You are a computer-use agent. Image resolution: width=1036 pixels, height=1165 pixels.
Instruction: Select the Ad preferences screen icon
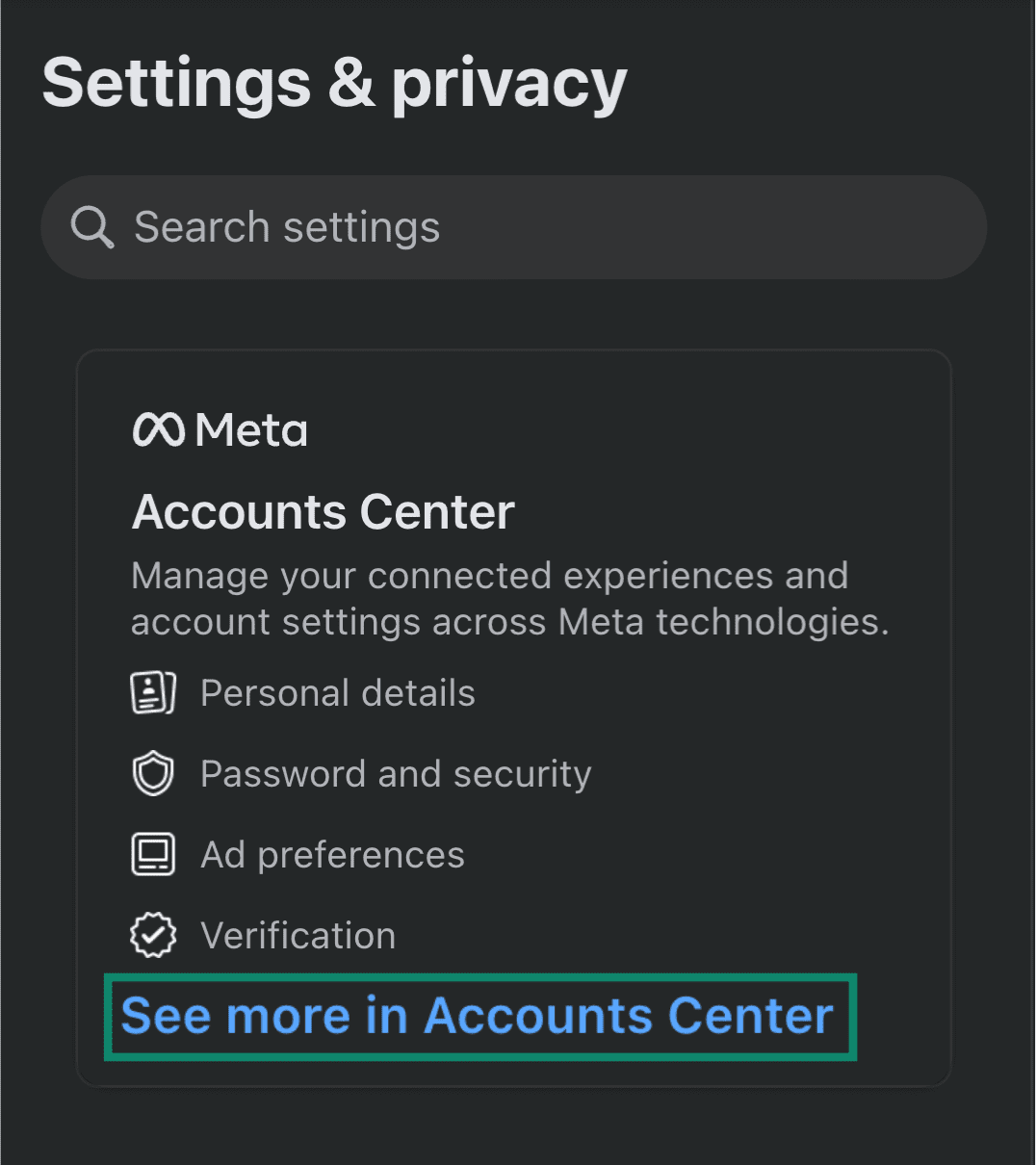[151, 853]
